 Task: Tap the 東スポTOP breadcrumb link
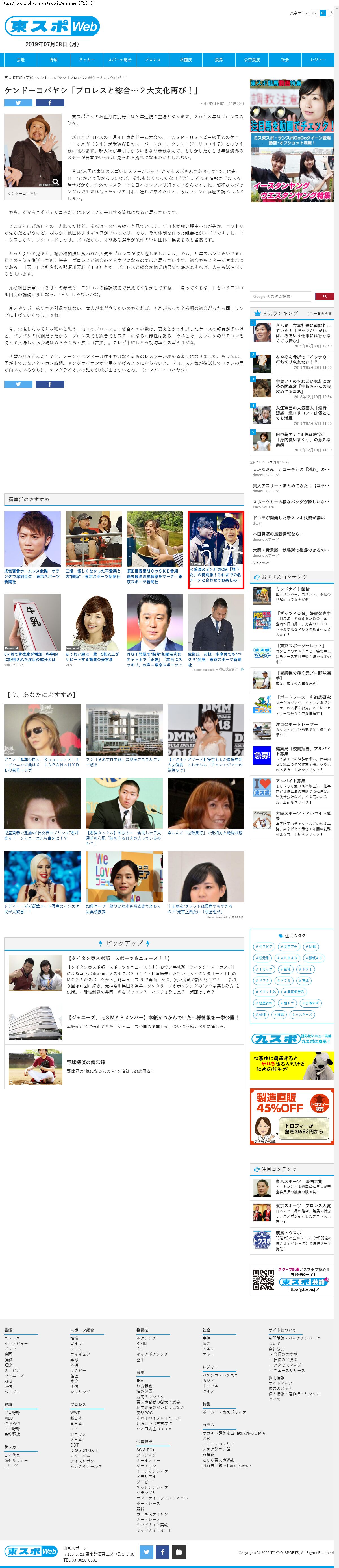[13, 77]
